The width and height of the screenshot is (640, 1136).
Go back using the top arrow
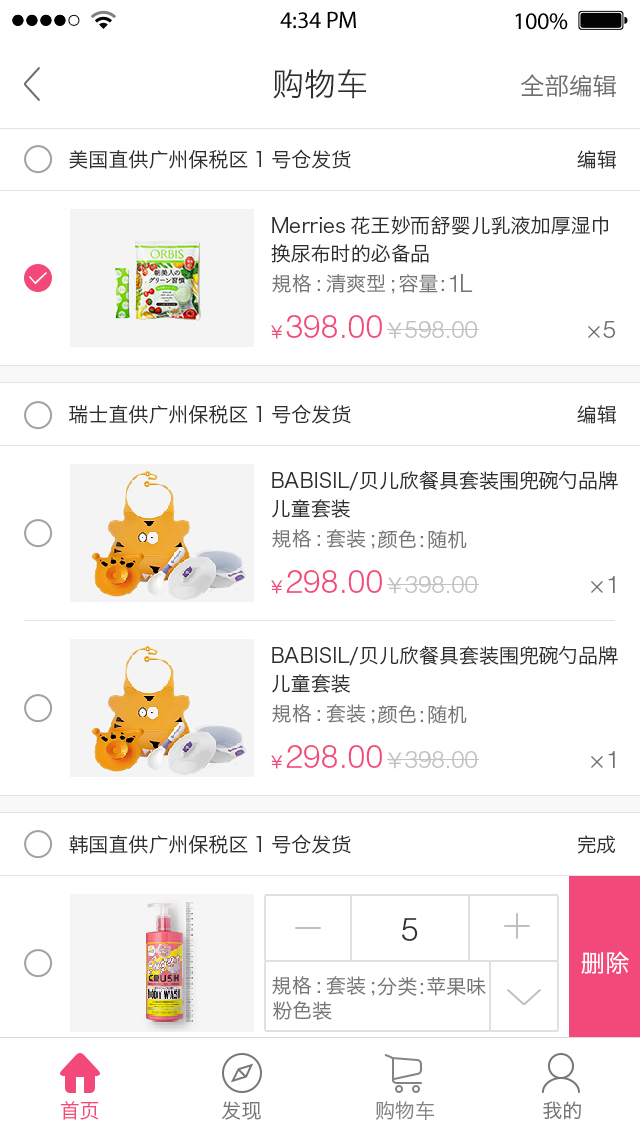click(x=33, y=85)
